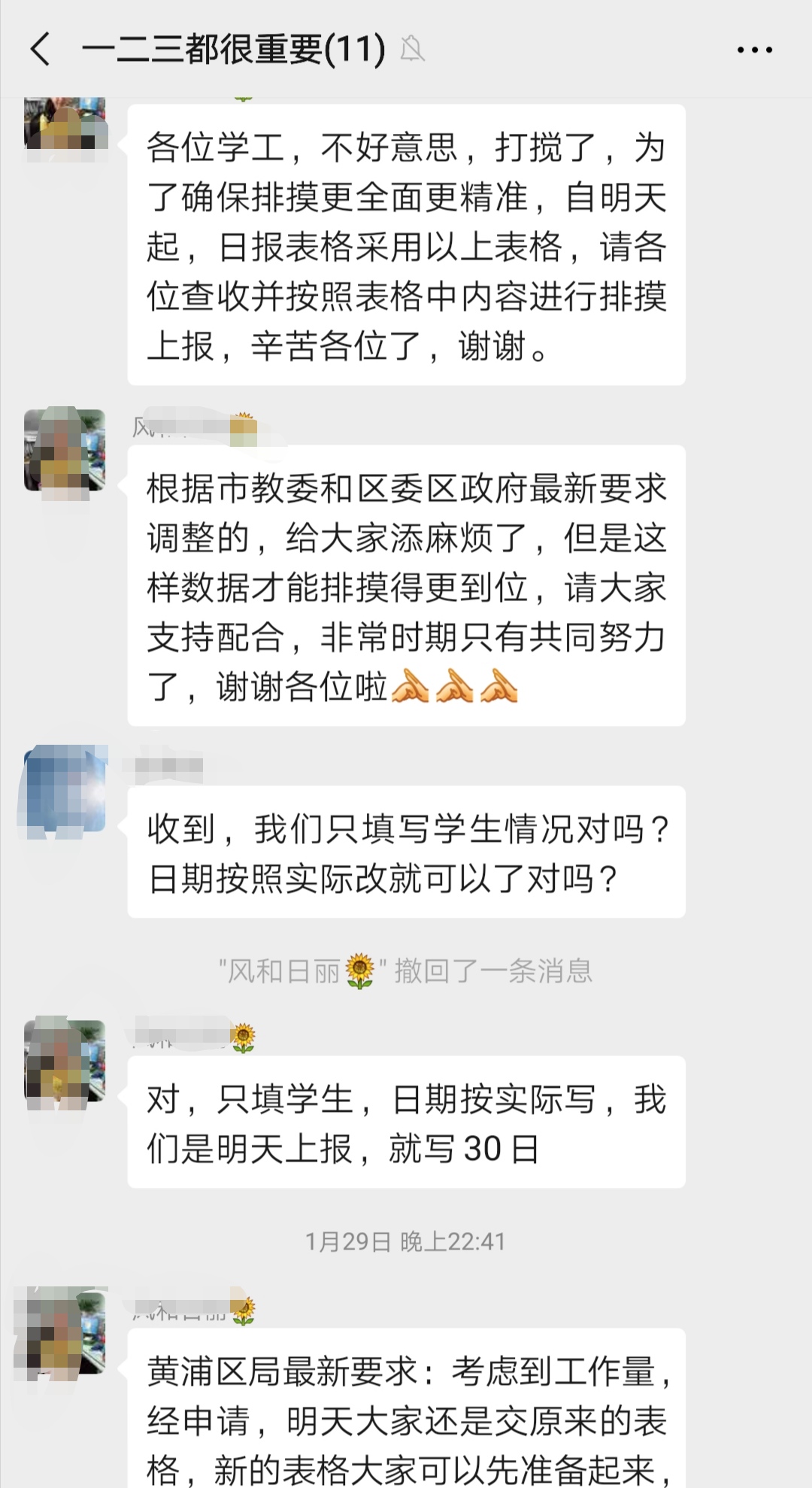This screenshot has height=1488, width=812.
Task: Open the three-dot chat info menu
Action: 754,50
